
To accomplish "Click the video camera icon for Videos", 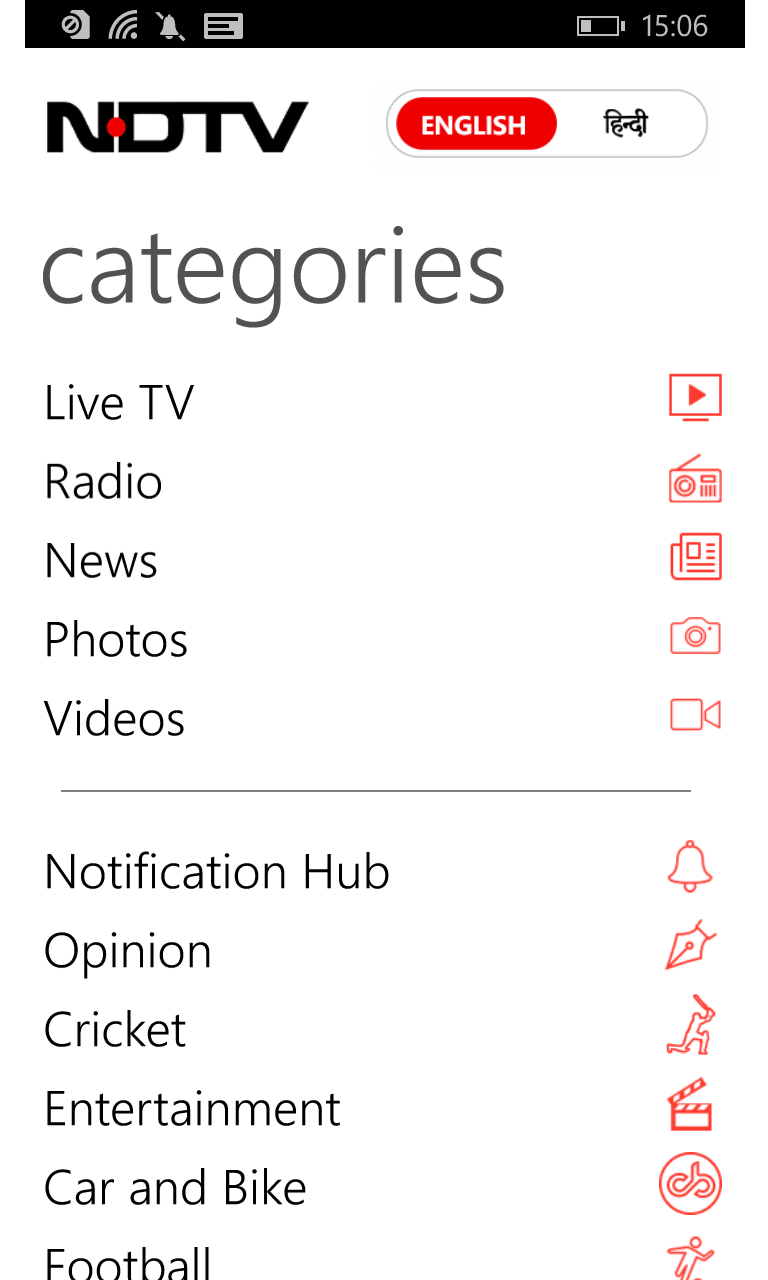I will (695, 714).
